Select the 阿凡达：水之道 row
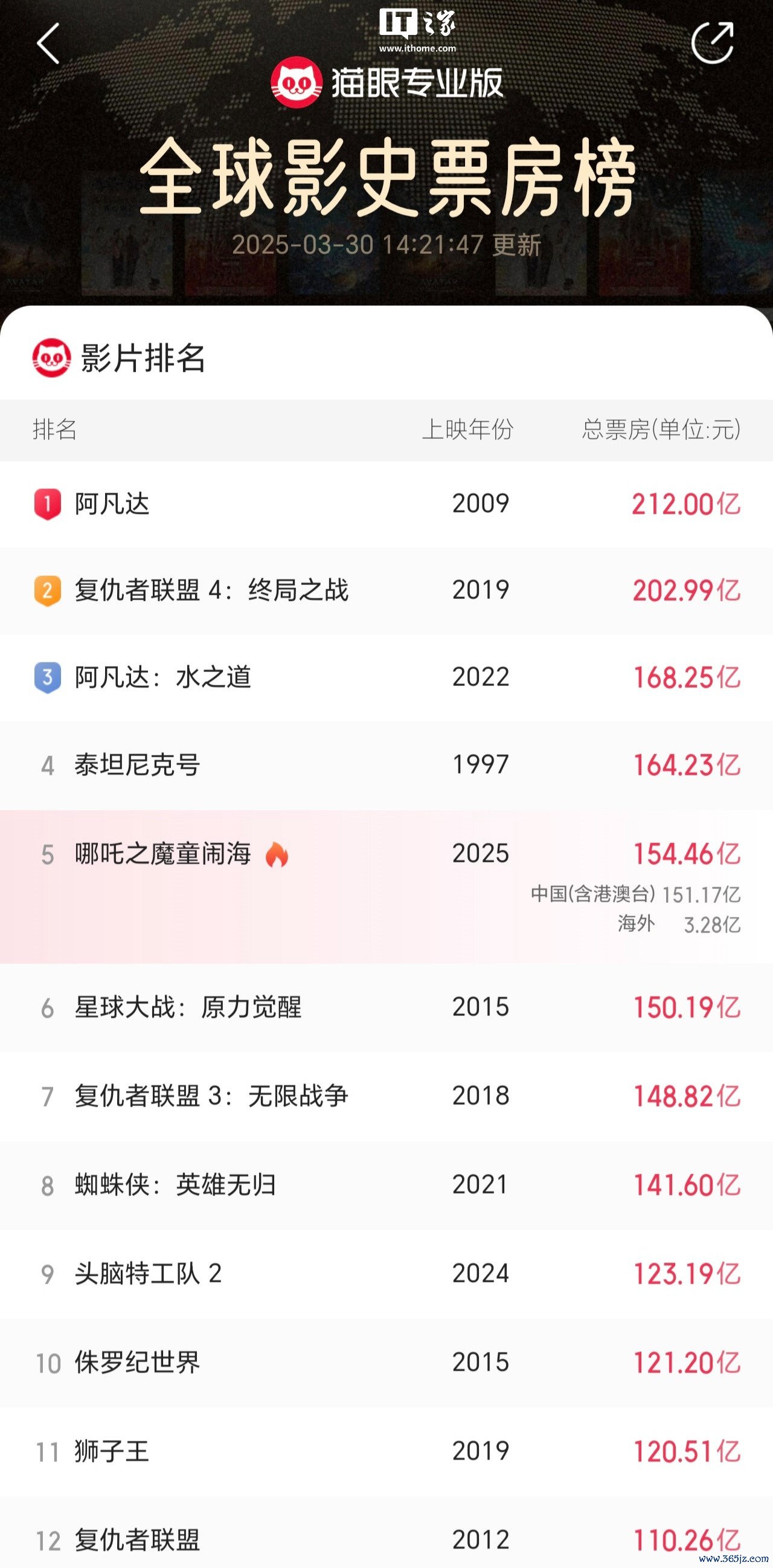The width and height of the screenshot is (773, 1568). 386,678
